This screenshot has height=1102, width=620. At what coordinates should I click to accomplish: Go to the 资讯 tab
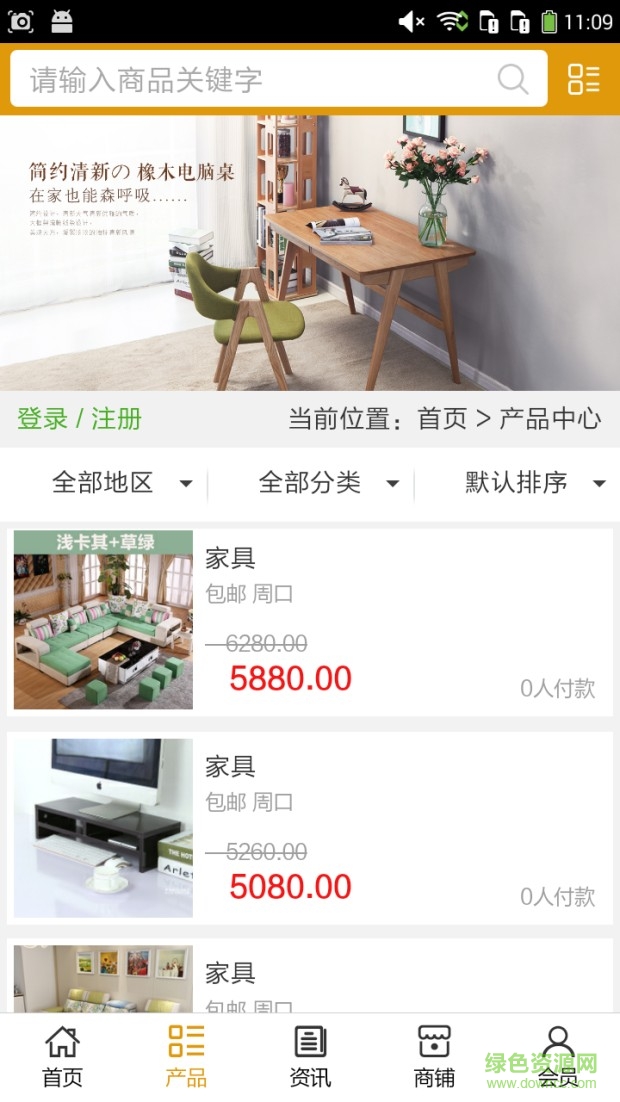tap(310, 1056)
